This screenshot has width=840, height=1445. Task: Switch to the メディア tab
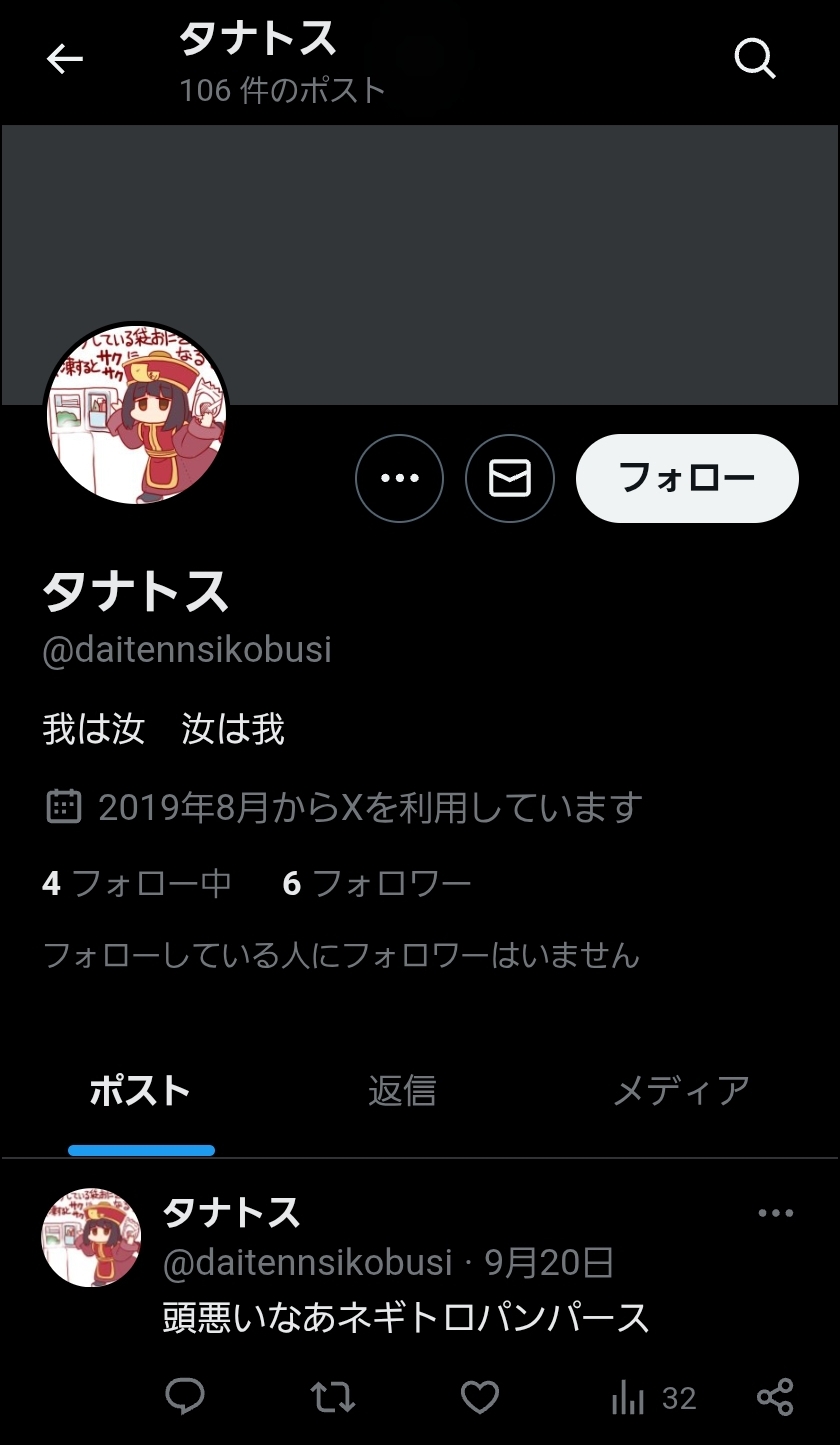pyautogui.click(x=680, y=1091)
